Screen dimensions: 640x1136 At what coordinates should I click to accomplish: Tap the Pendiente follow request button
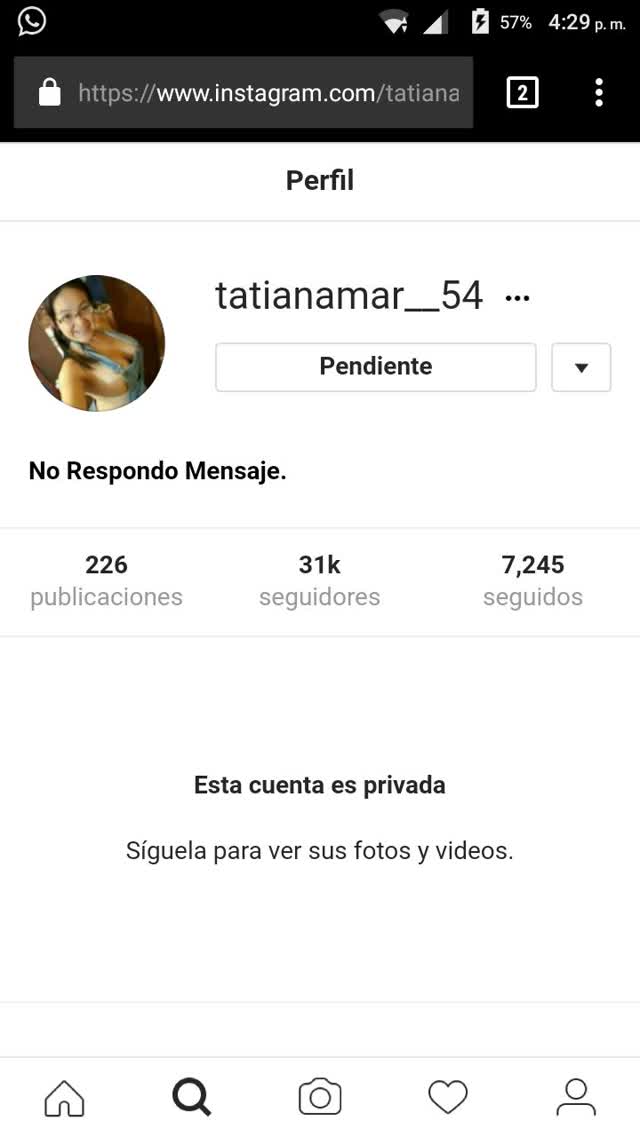click(x=375, y=367)
